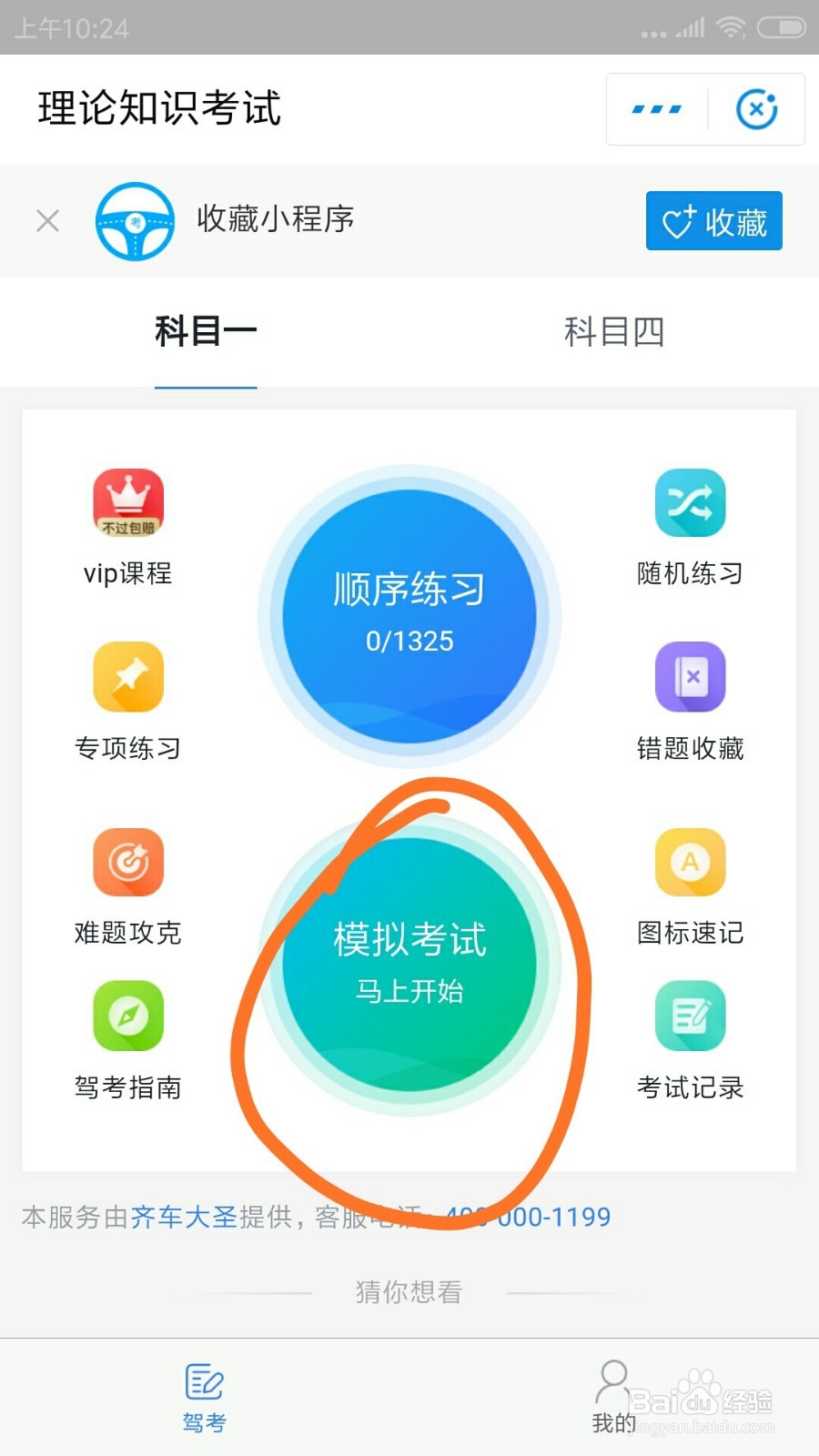Open the mini-program options menu (three dots)

(x=655, y=108)
